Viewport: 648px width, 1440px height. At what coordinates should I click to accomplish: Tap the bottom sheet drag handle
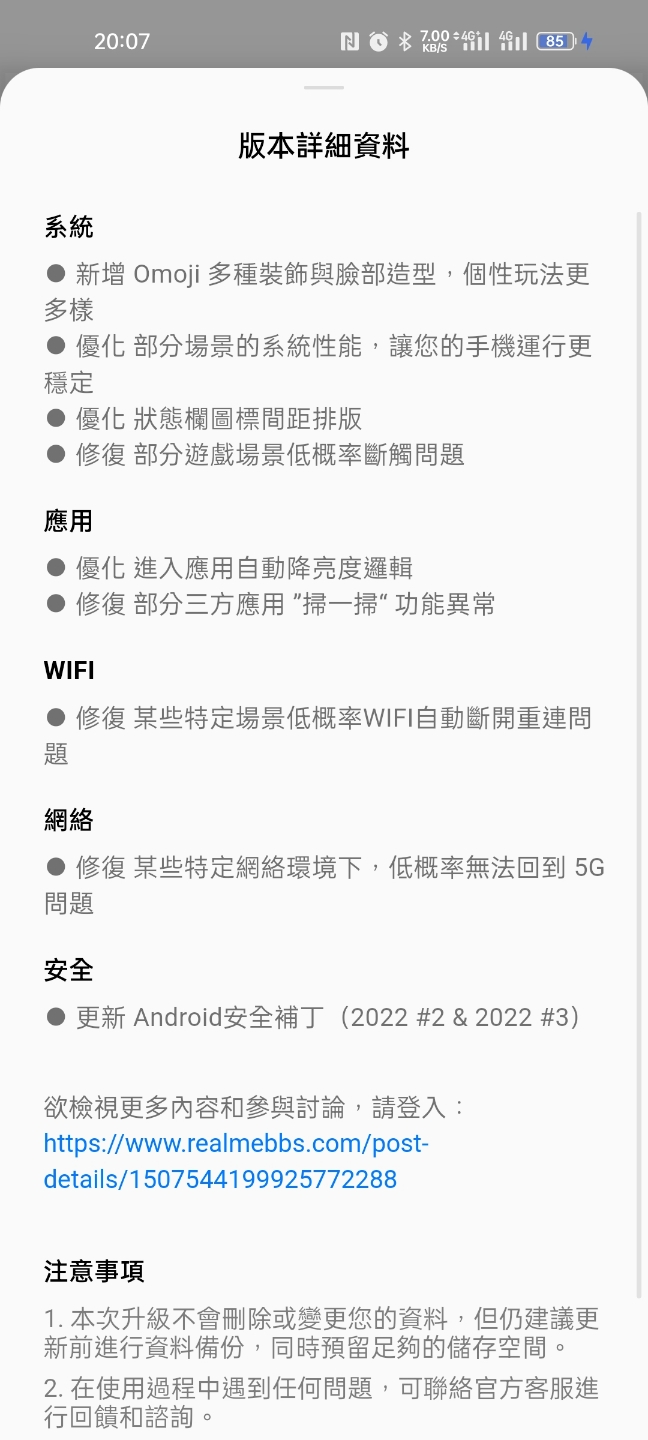click(x=324, y=88)
